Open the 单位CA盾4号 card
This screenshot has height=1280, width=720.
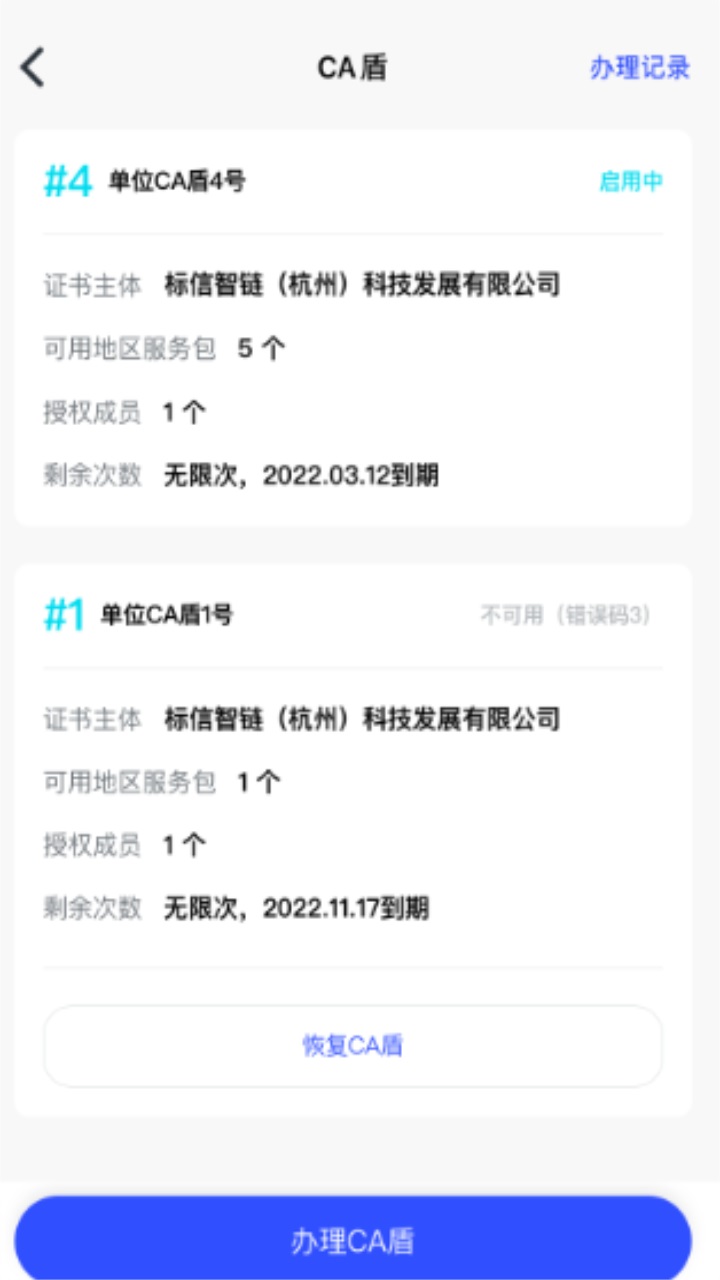[x=352, y=328]
